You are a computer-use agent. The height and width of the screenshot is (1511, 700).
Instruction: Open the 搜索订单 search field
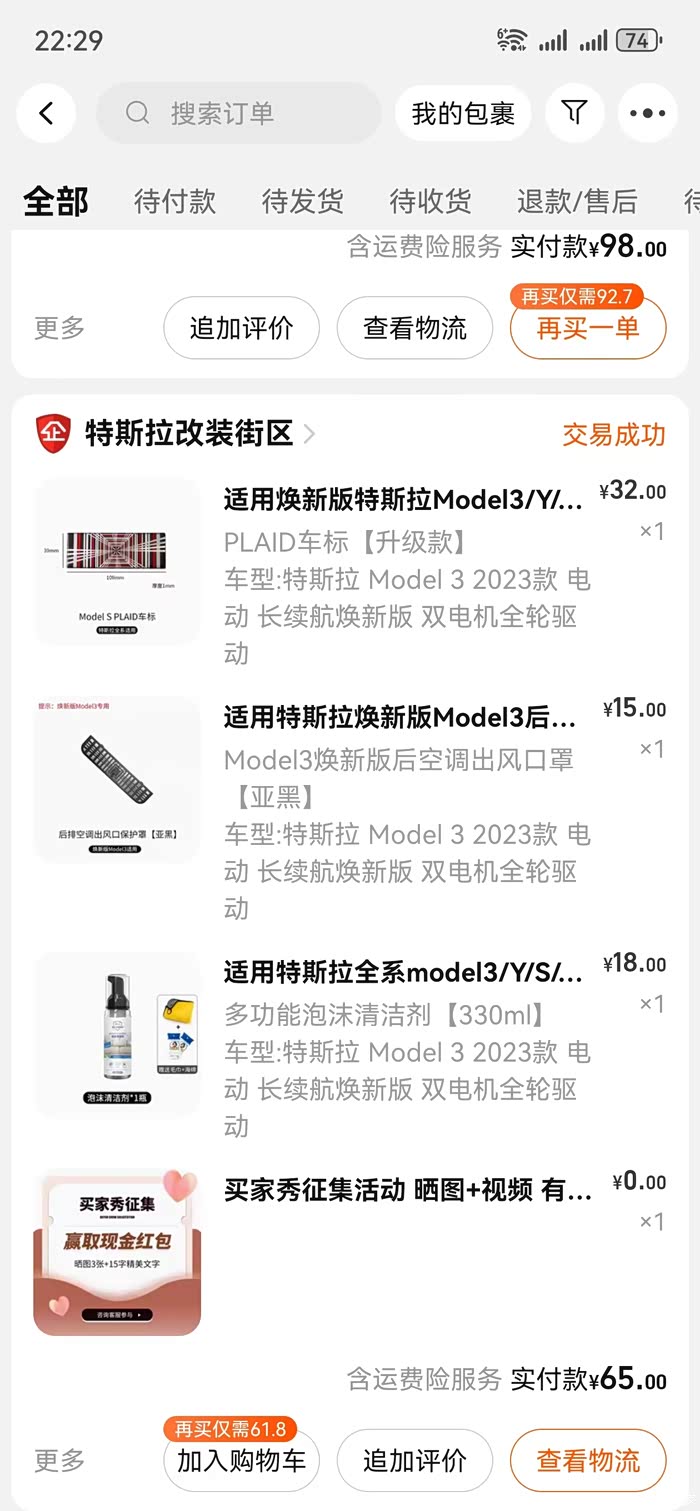pos(238,113)
